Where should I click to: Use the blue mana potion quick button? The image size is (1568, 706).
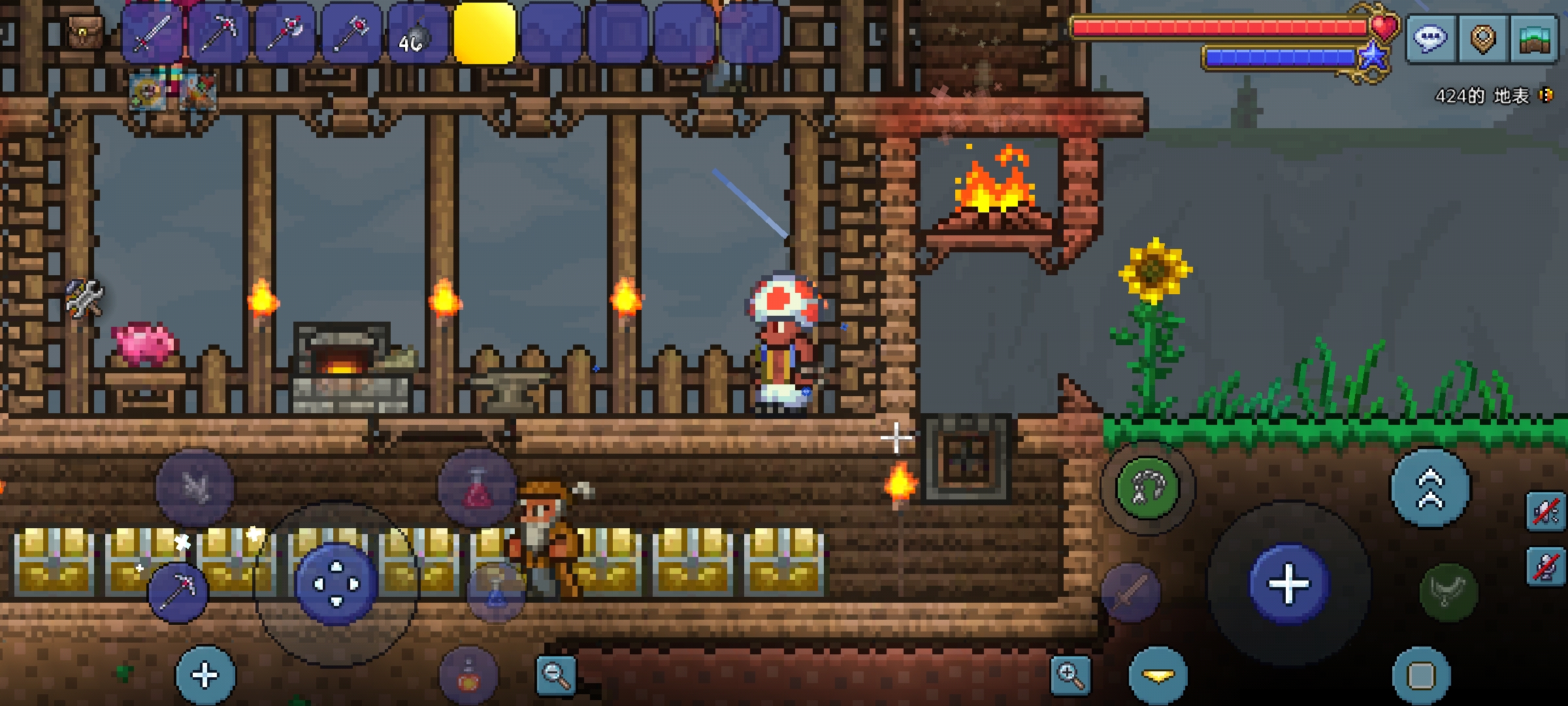496,591
